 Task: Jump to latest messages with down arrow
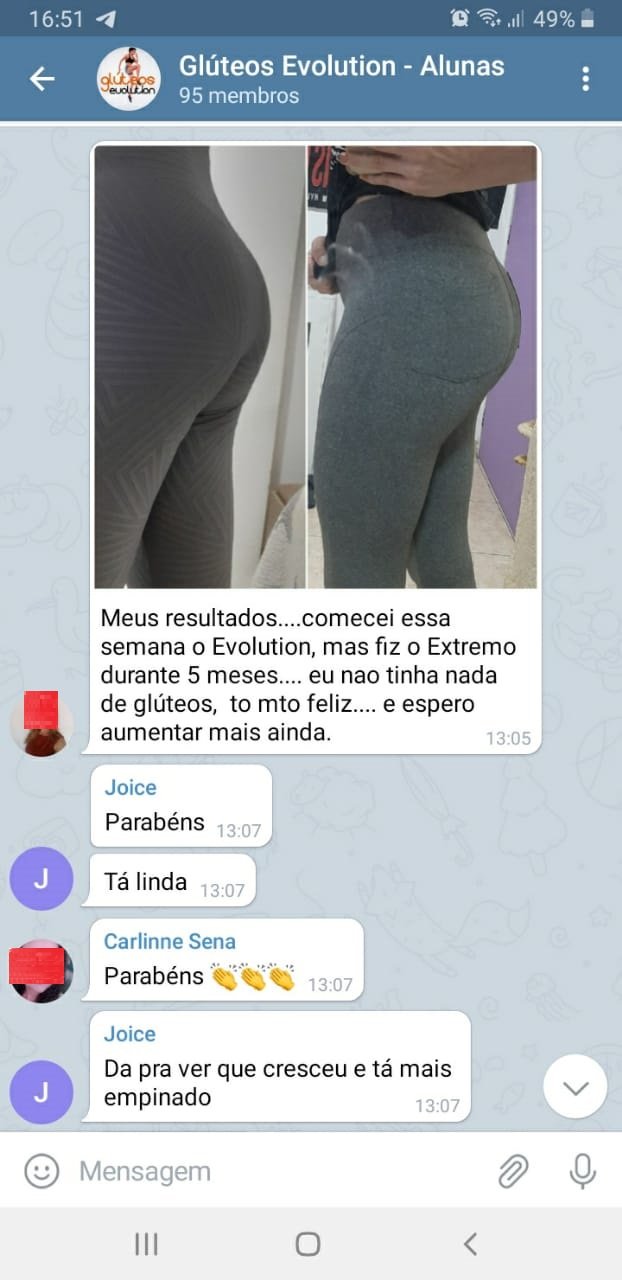[575, 1087]
